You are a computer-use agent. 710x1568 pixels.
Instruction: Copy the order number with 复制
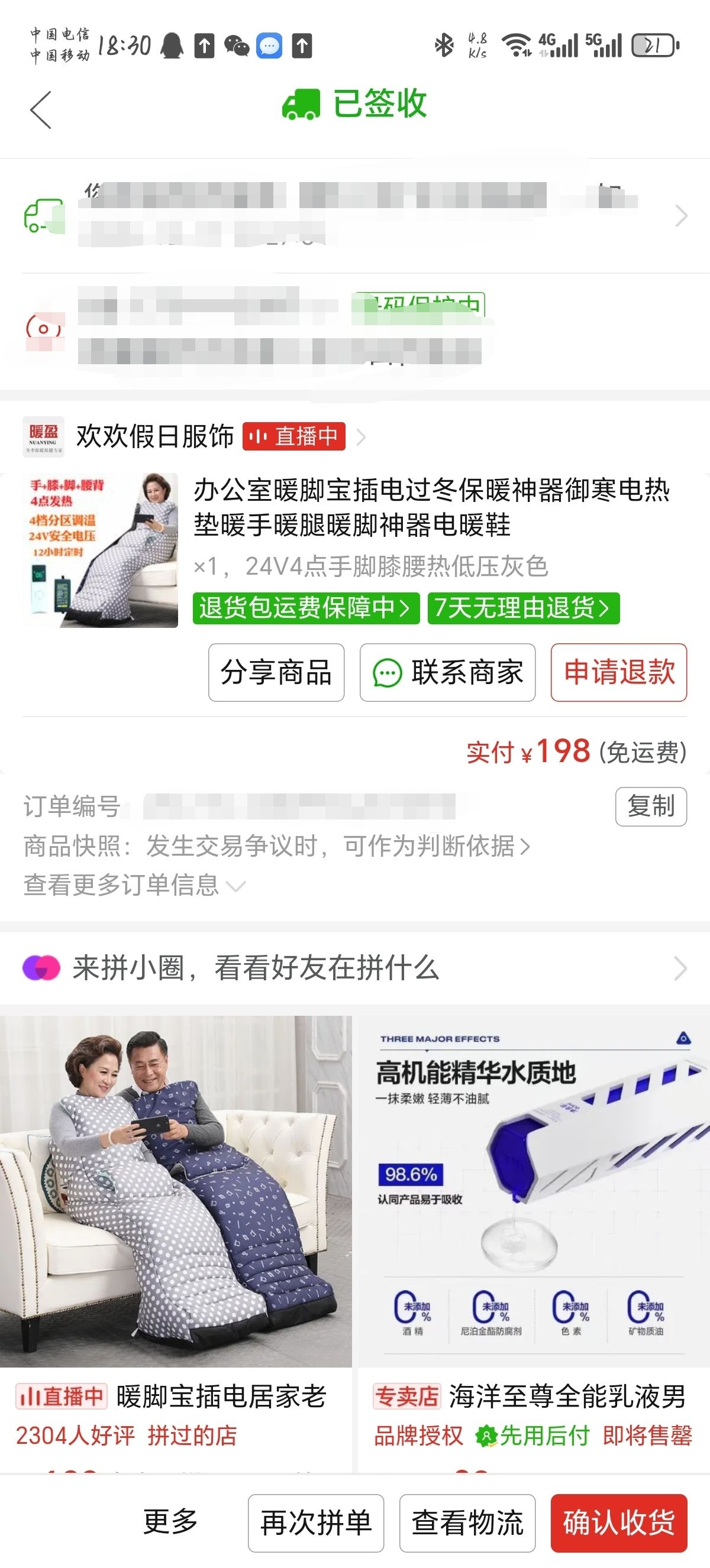pos(650,806)
